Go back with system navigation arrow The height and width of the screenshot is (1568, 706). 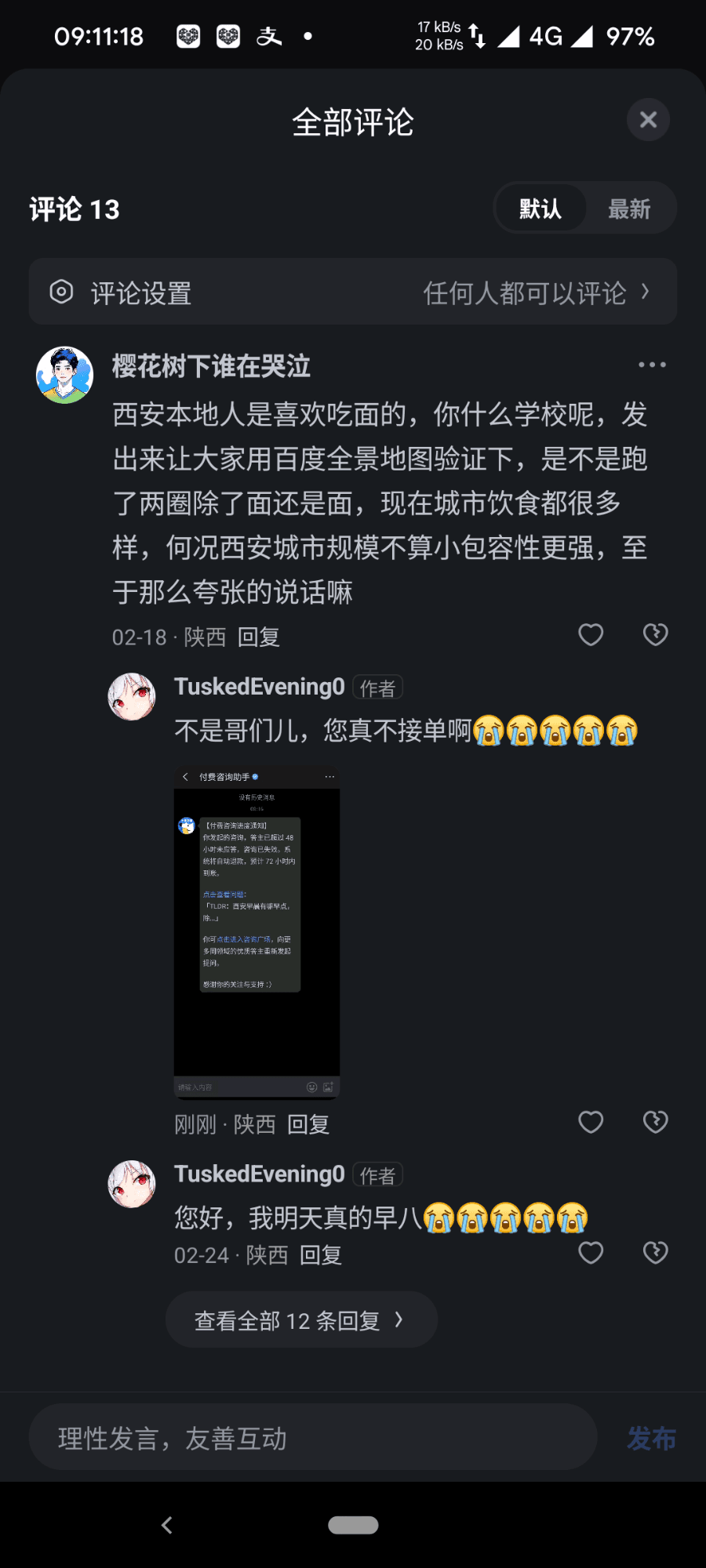tap(166, 1525)
